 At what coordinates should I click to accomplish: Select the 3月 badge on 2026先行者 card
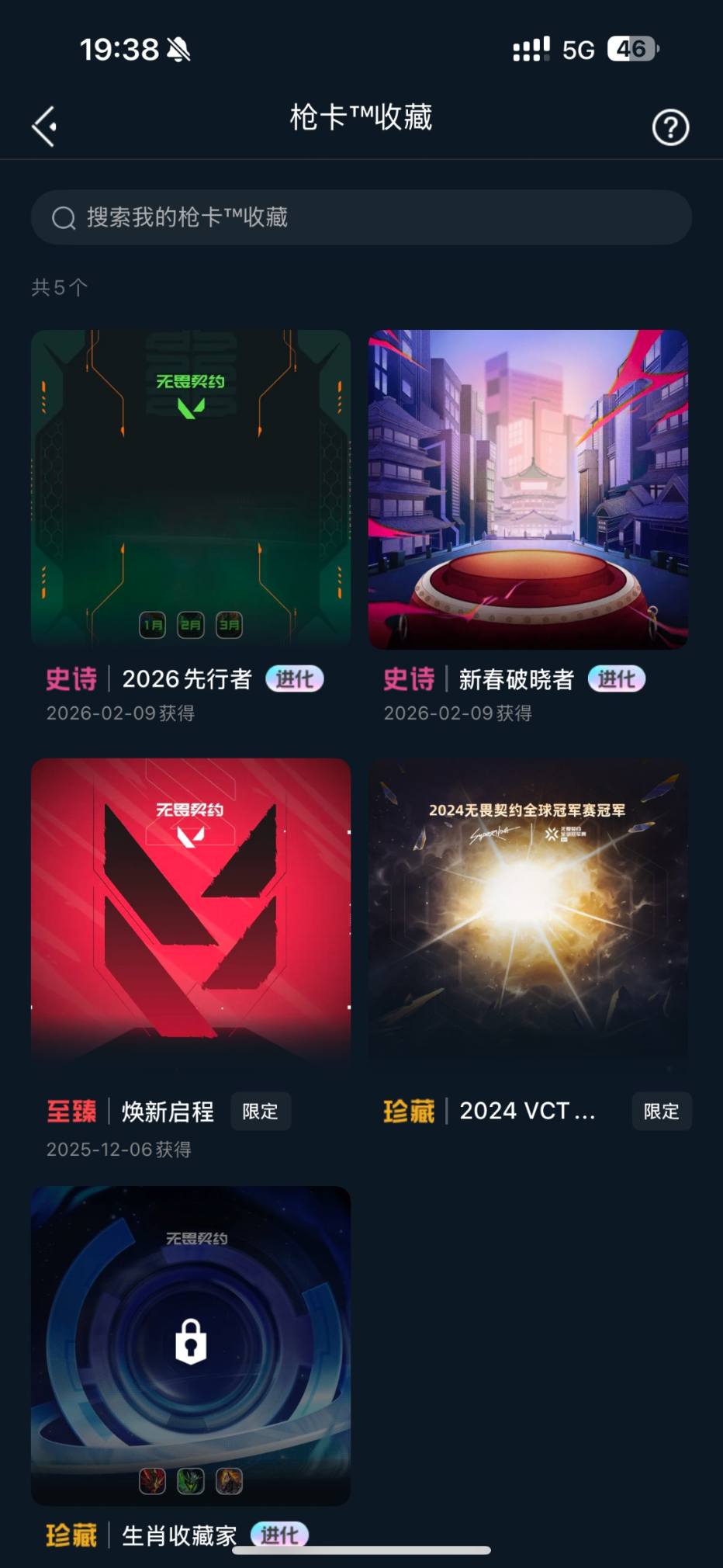[229, 624]
